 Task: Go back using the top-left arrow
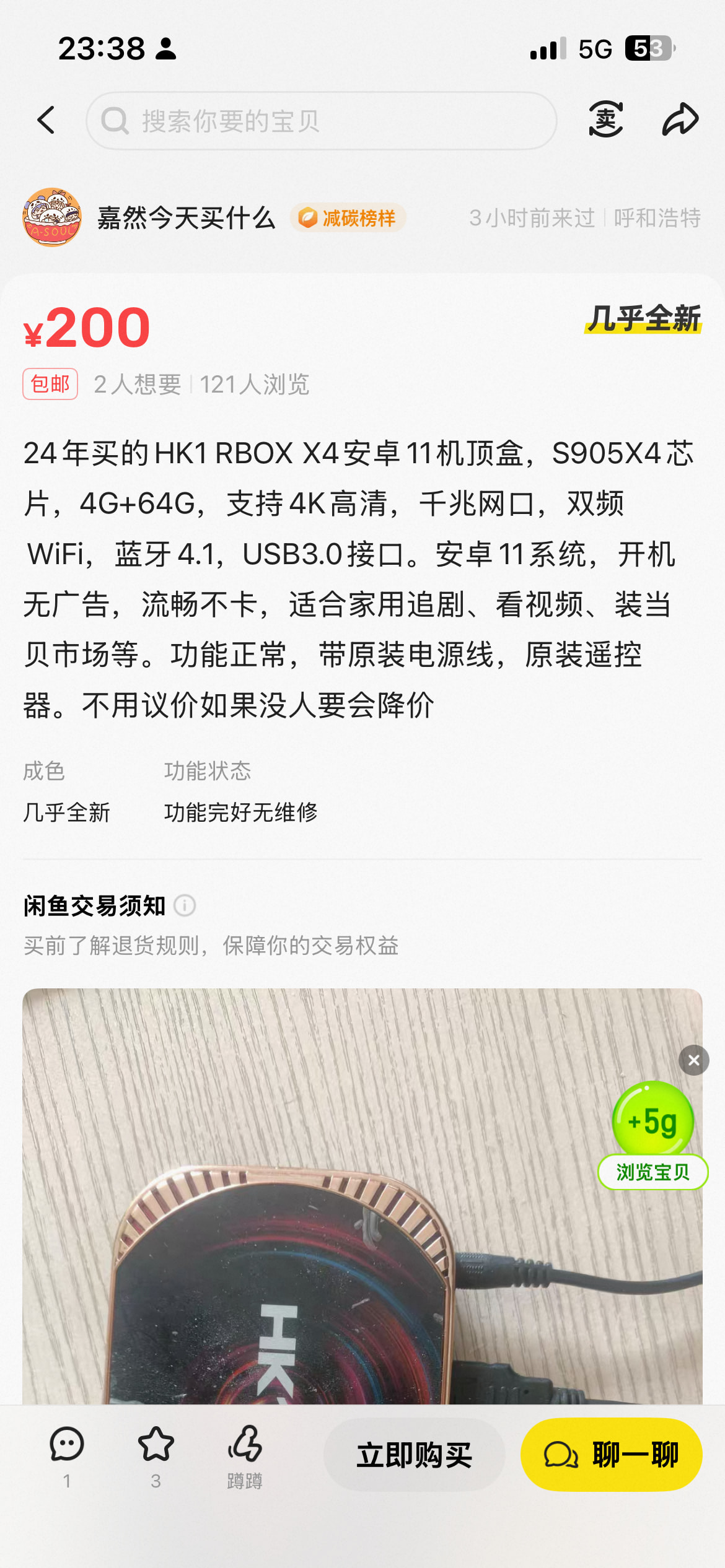46,120
